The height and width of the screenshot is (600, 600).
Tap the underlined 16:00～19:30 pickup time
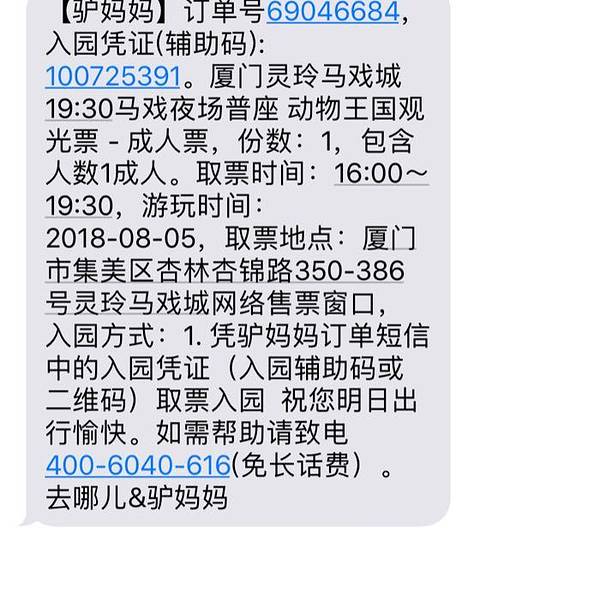380,173
